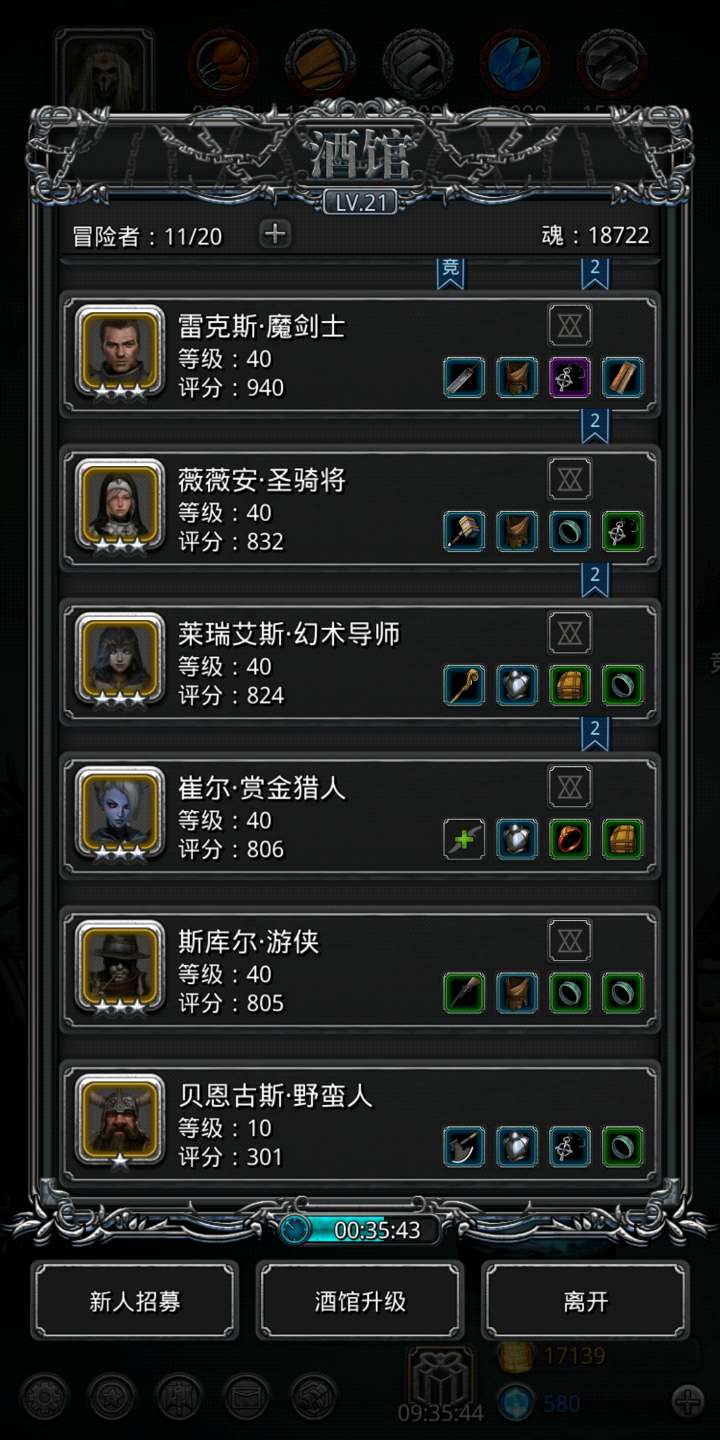Tap the purple amulet of 雷克斯·魔剑士

click(570, 378)
